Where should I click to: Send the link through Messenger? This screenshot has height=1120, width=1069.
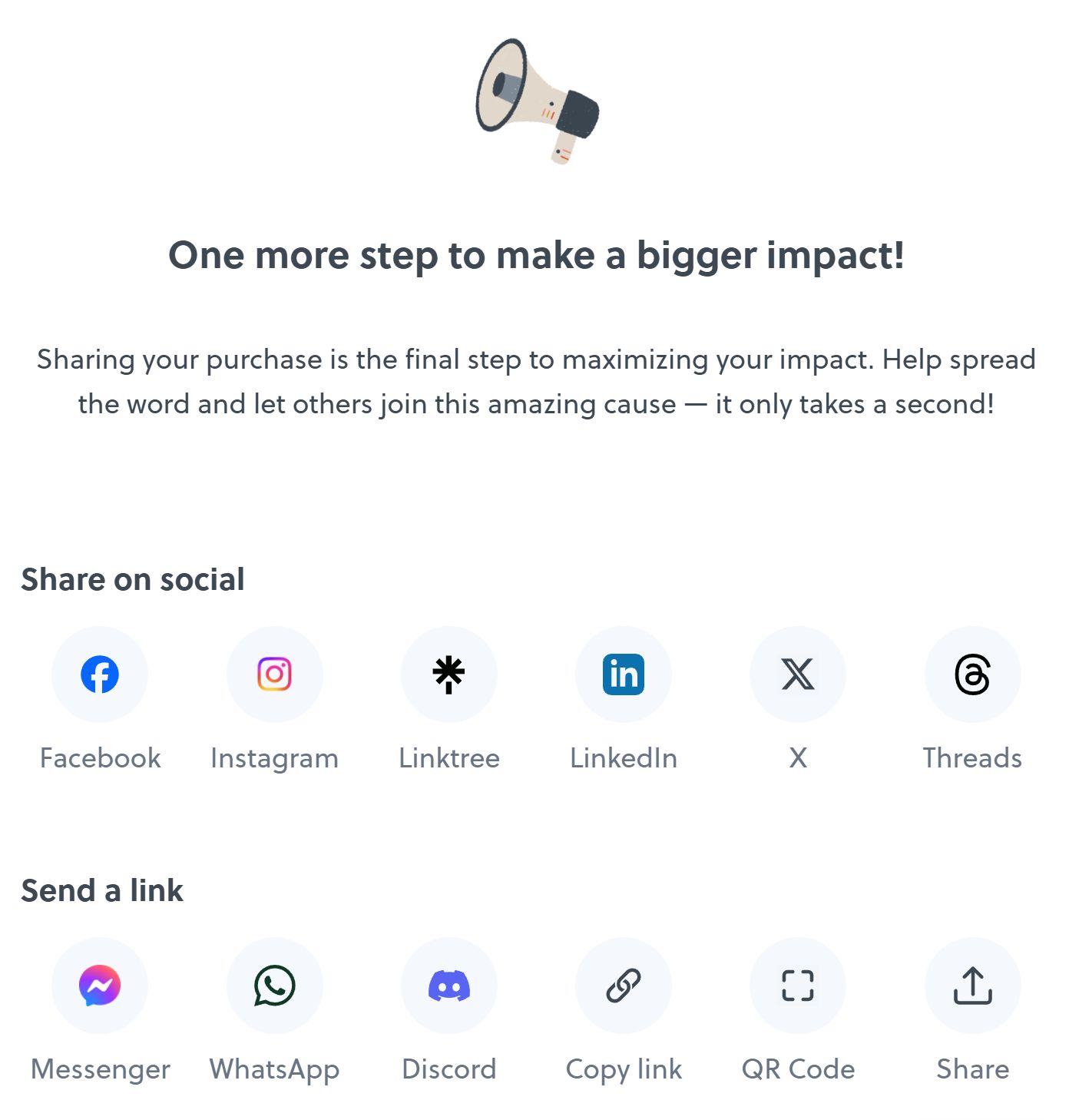[x=100, y=986]
